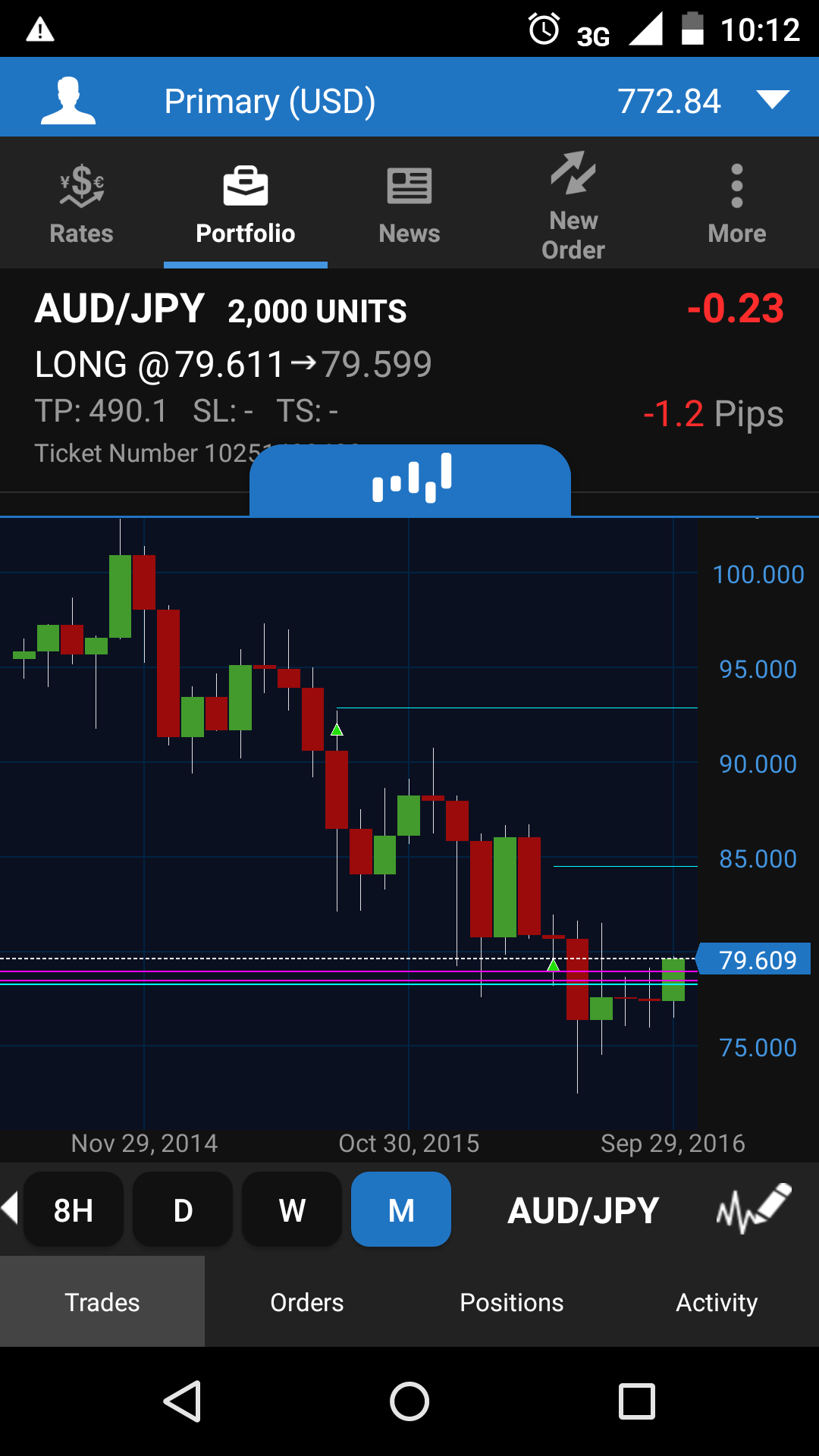Image resolution: width=819 pixels, height=1456 pixels.
Task: Select the weekly W timeframe
Action: click(292, 1210)
